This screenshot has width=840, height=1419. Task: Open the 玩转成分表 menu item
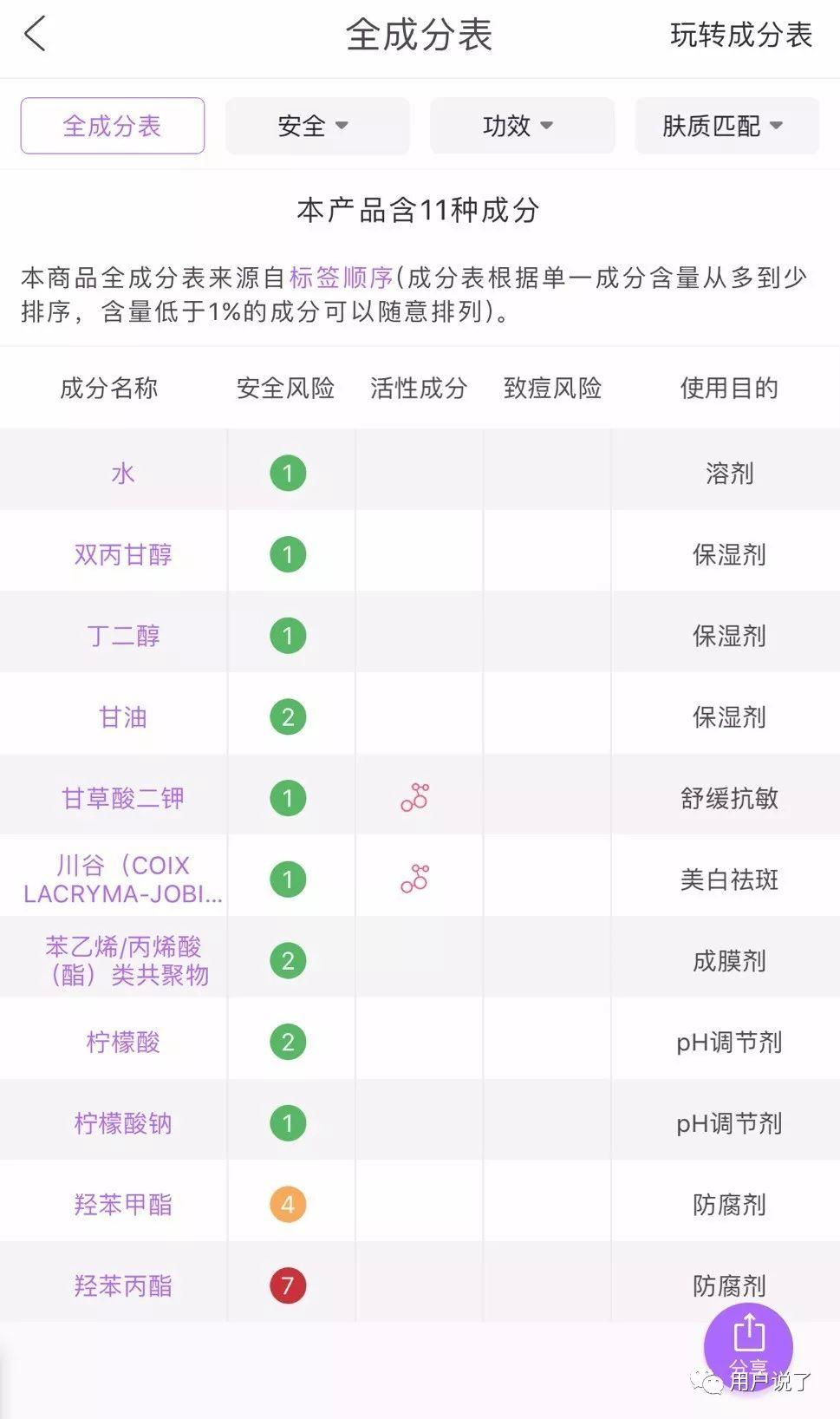pyautogui.click(x=741, y=36)
